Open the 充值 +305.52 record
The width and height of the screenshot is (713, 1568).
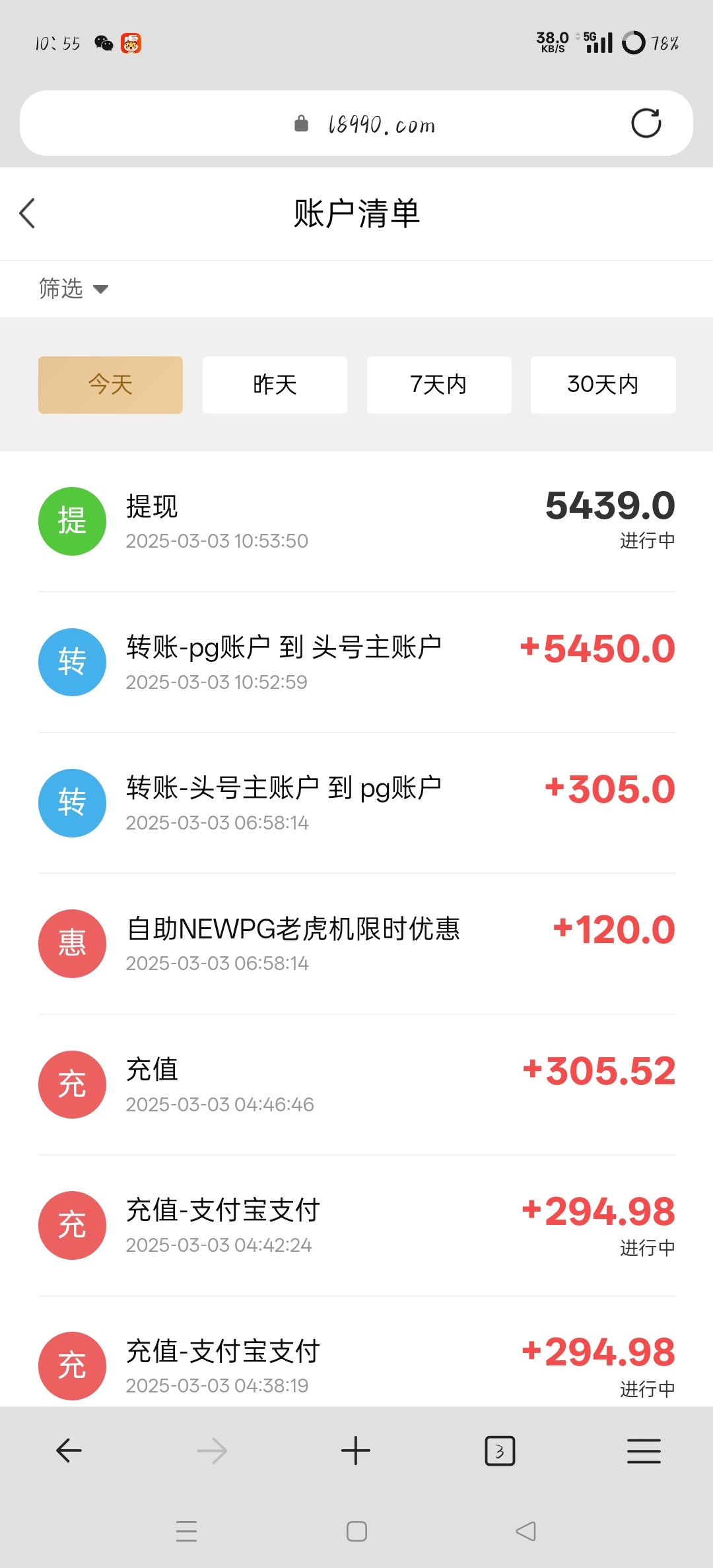(x=356, y=1084)
